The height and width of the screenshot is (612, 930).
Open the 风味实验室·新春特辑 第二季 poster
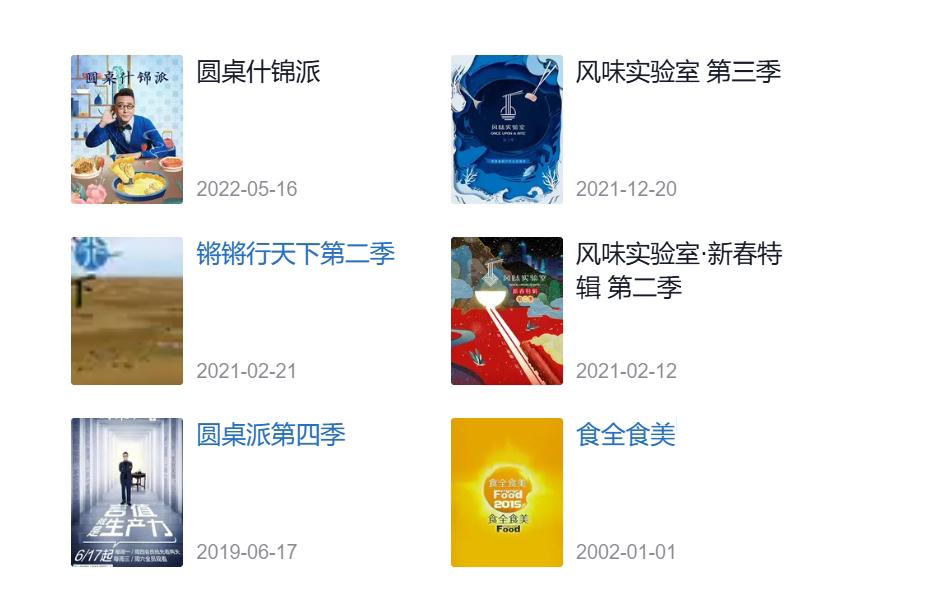pos(507,311)
